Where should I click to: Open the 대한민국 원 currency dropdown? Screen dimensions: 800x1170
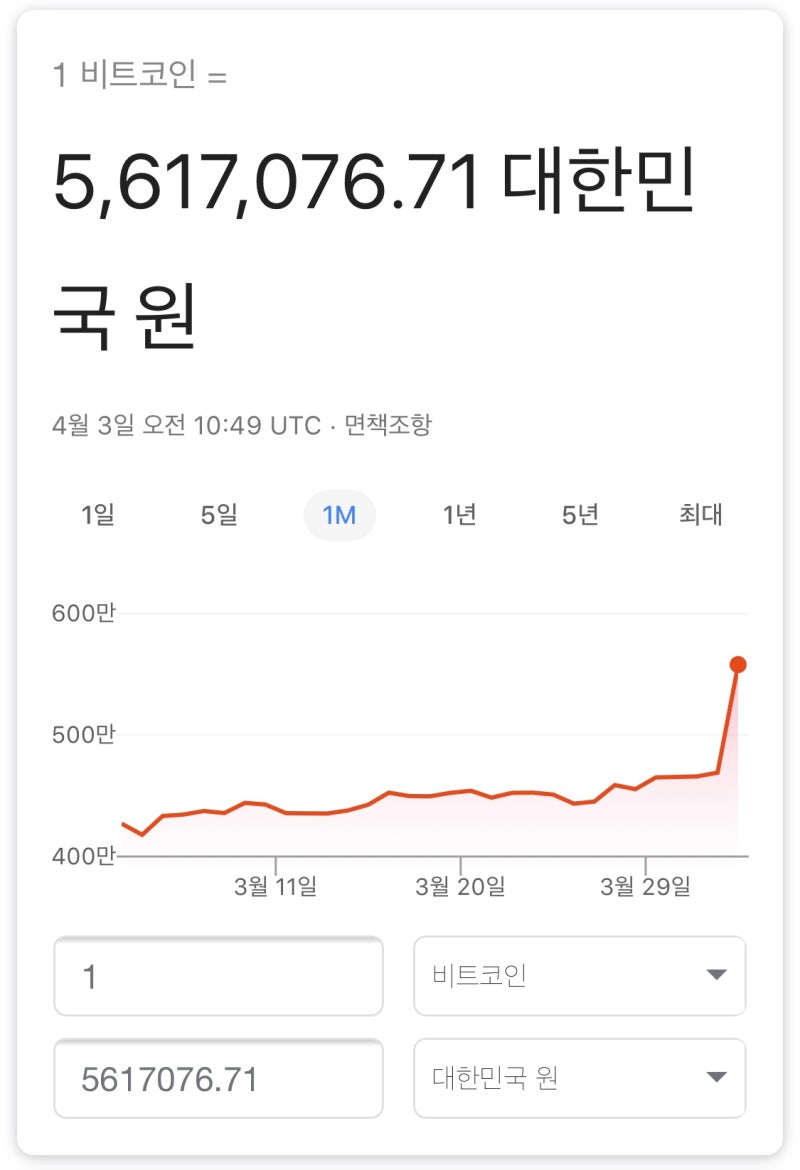pyautogui.click(x=578, y=1078)
